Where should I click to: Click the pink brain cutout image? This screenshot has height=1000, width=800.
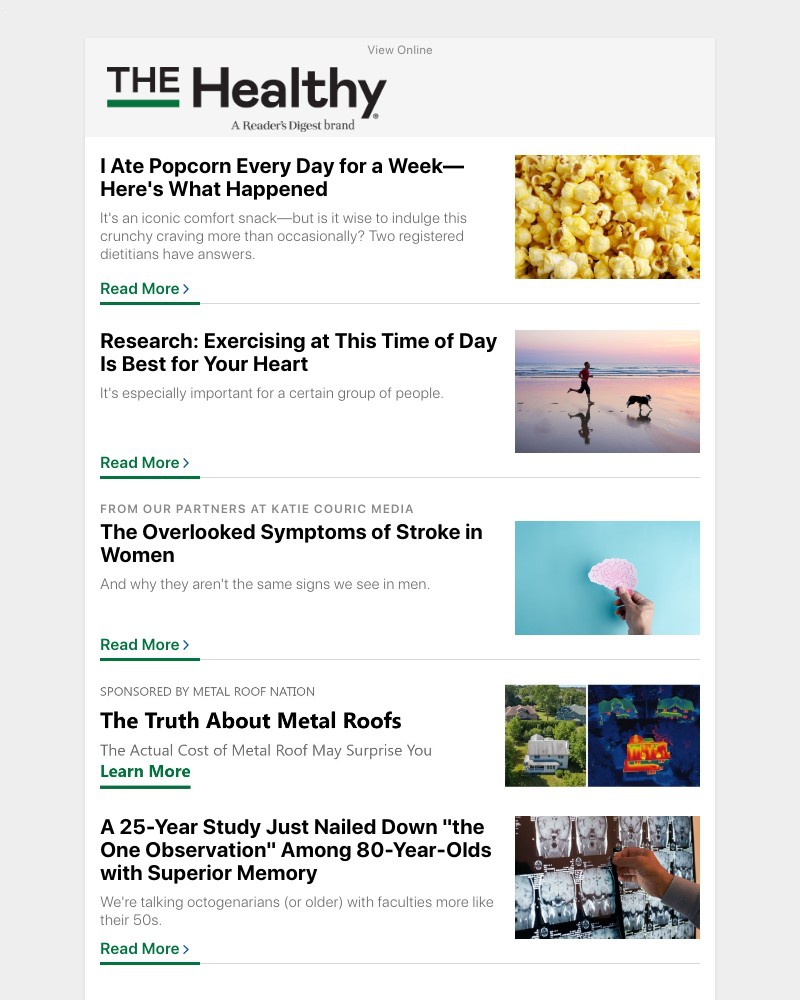pos(606,577)
